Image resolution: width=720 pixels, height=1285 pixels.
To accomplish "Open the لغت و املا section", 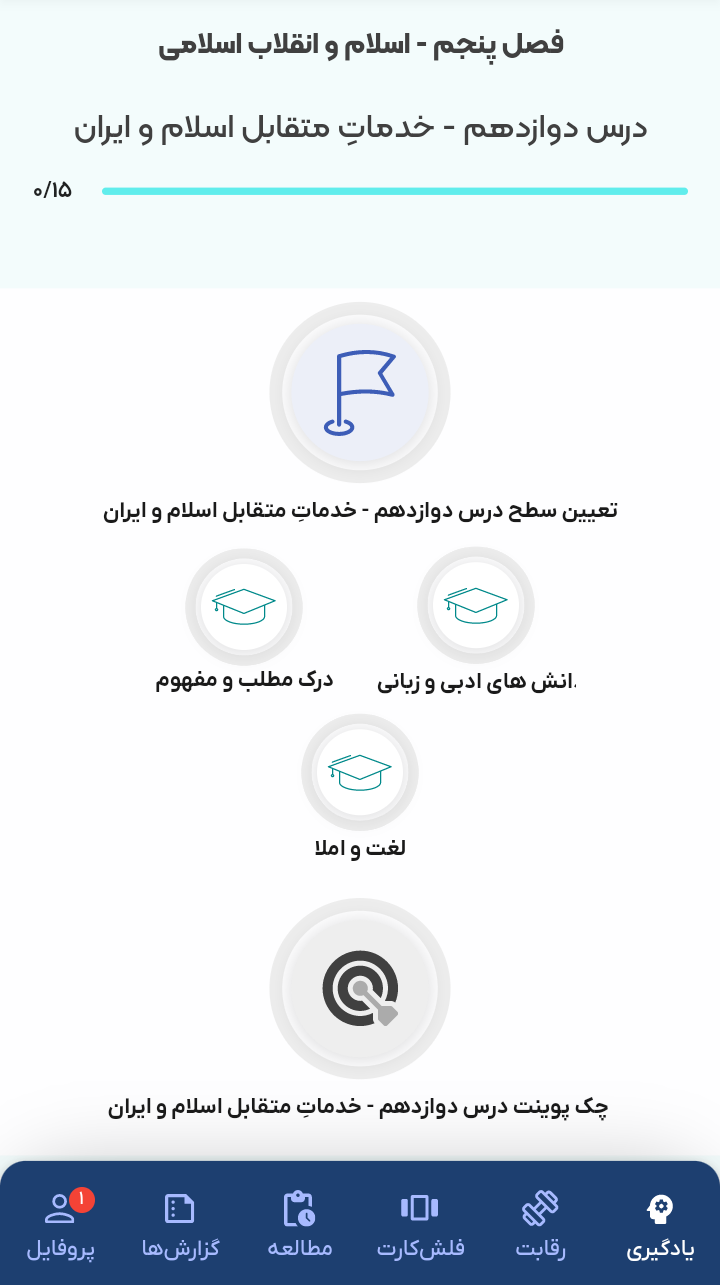I will click(x=360, y=772).
